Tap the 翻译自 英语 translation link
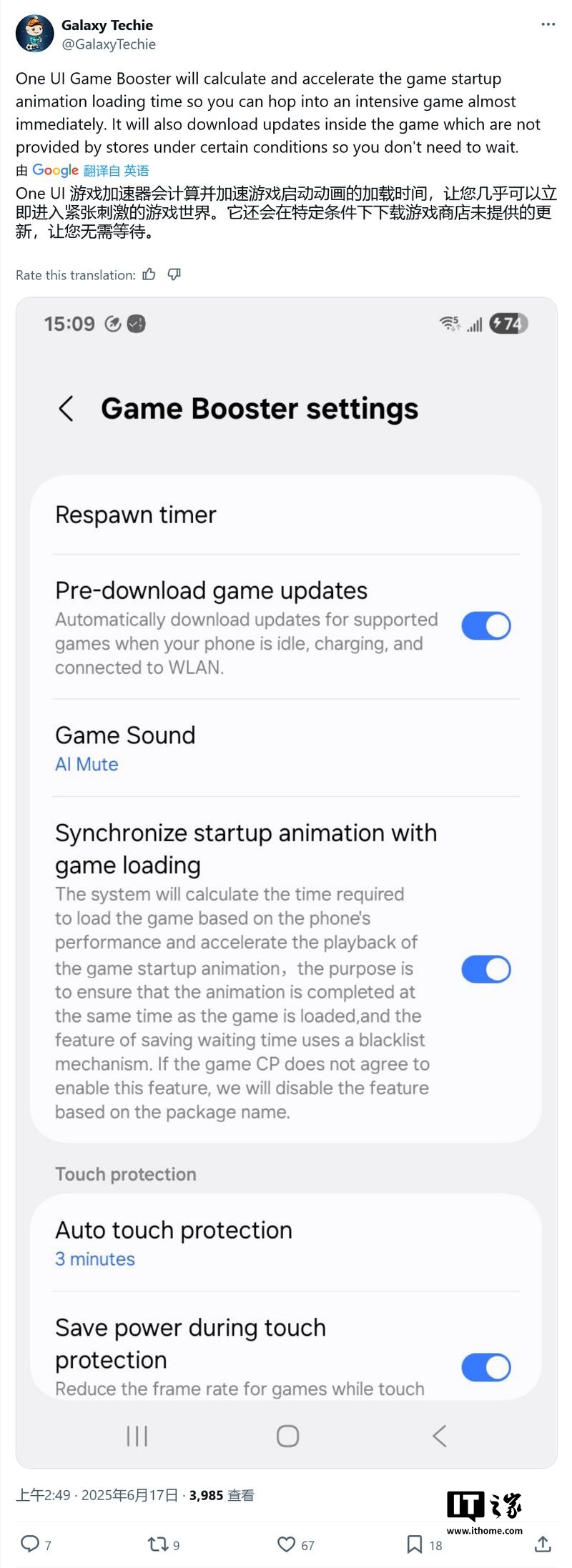Image resolution: width=572 pixels, height=1568 pixels. (x=116, y=171)
